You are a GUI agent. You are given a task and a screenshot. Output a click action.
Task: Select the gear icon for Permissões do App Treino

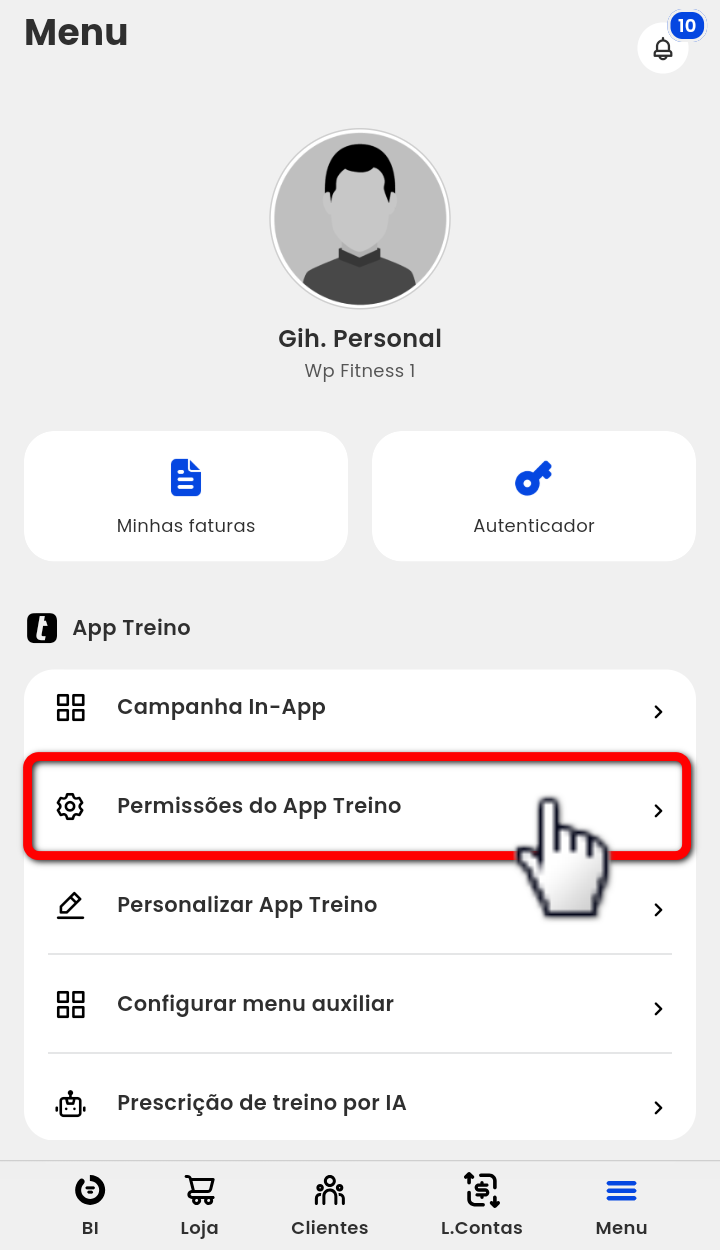click(x=70, y=806)
